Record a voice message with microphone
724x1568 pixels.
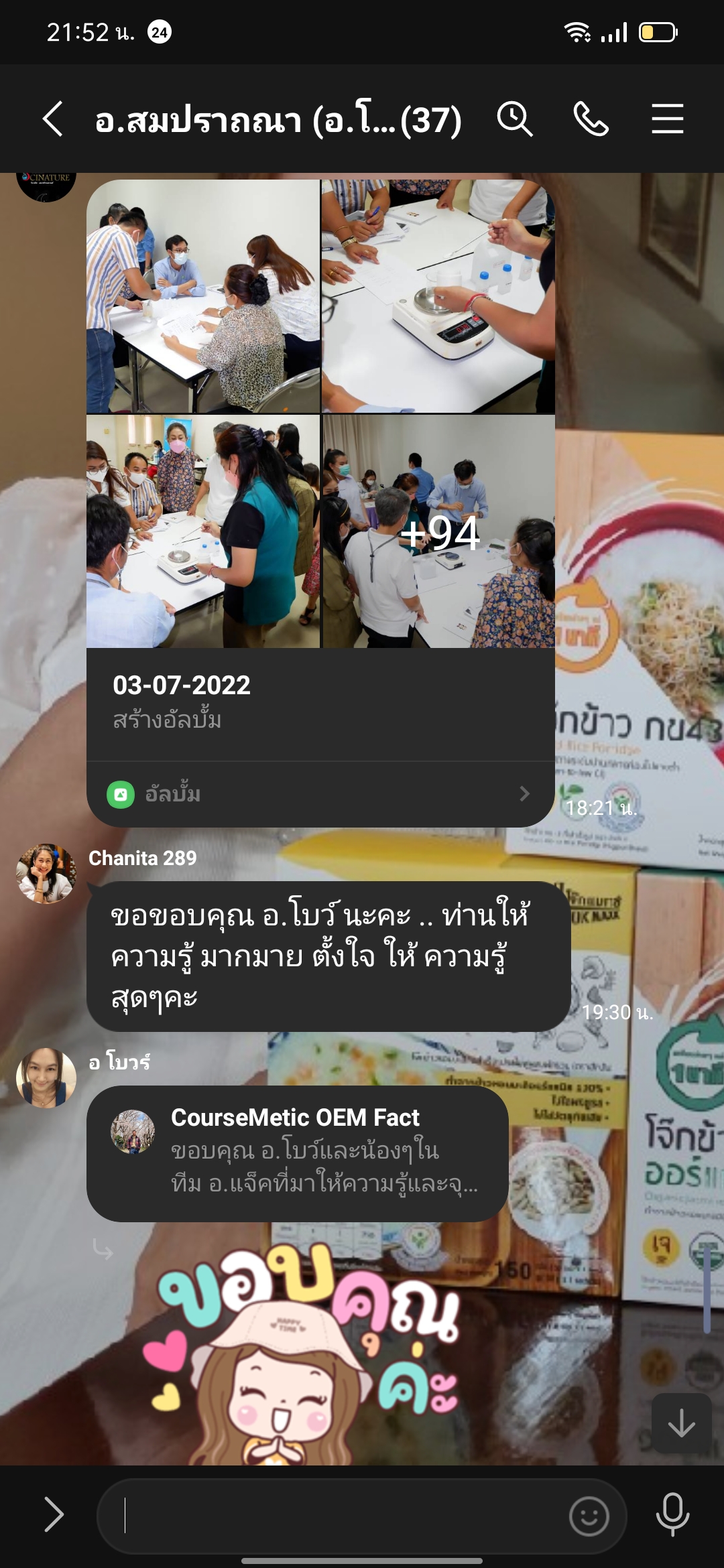pos(672,1514)
